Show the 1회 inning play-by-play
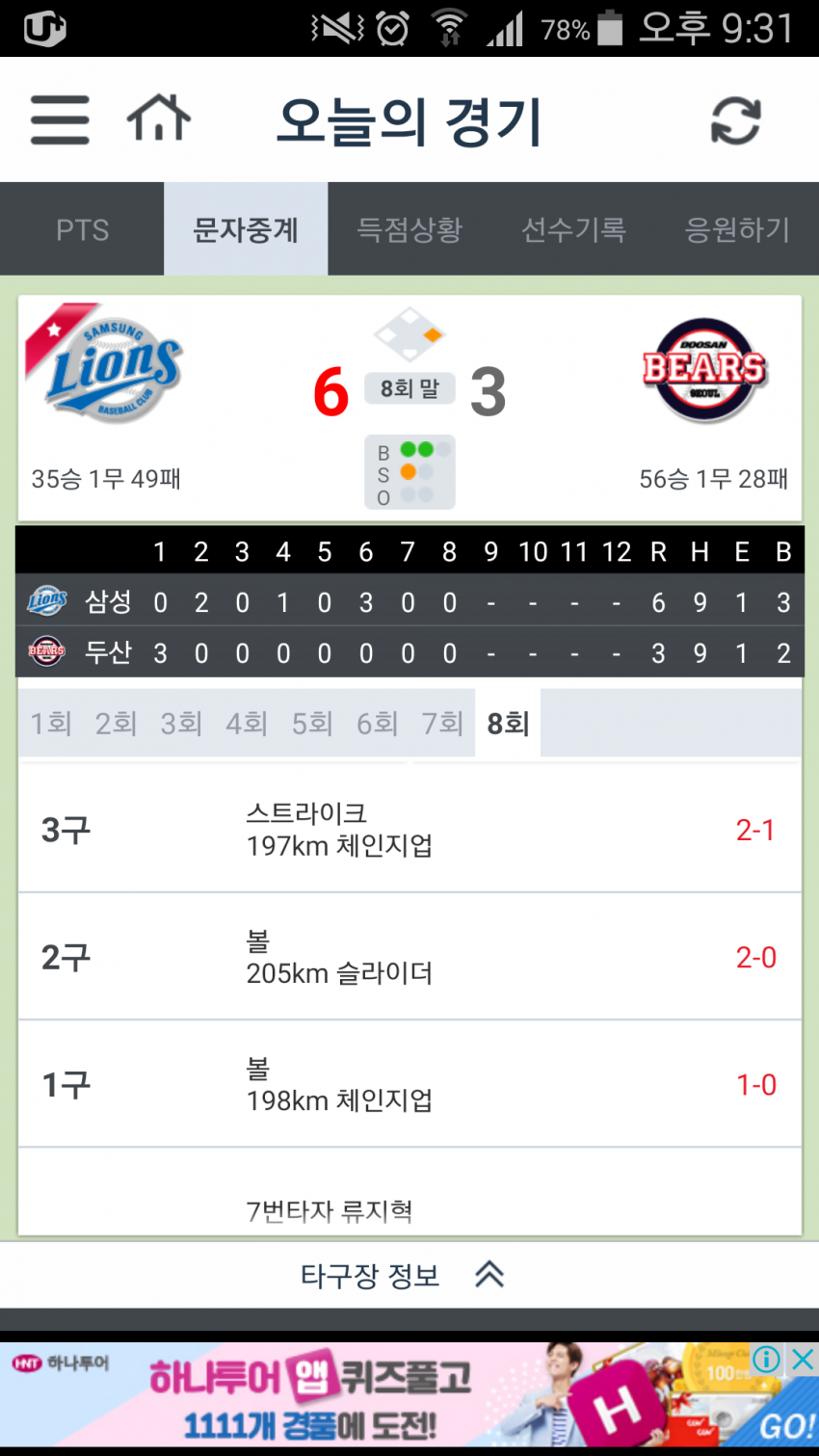 50,723
